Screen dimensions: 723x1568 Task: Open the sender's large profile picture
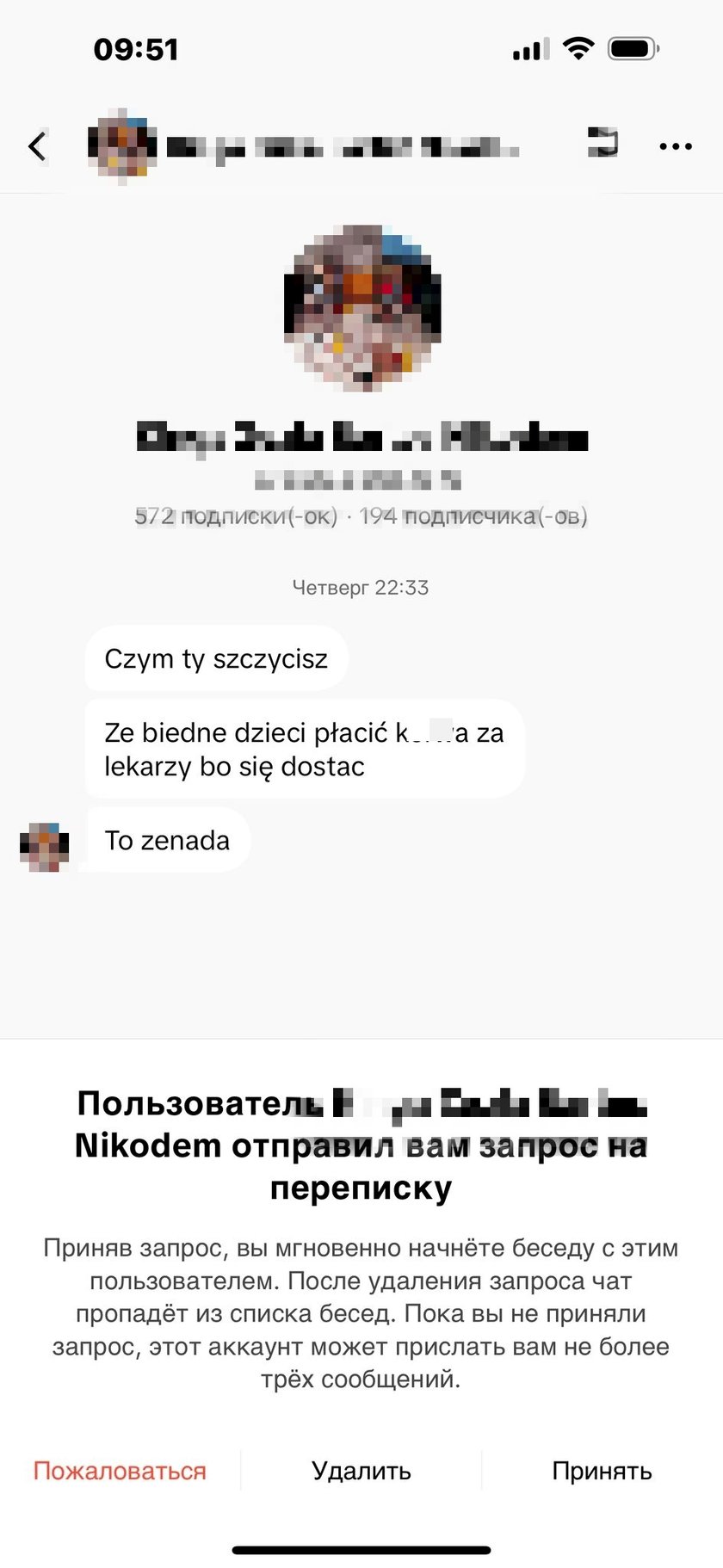362,308
